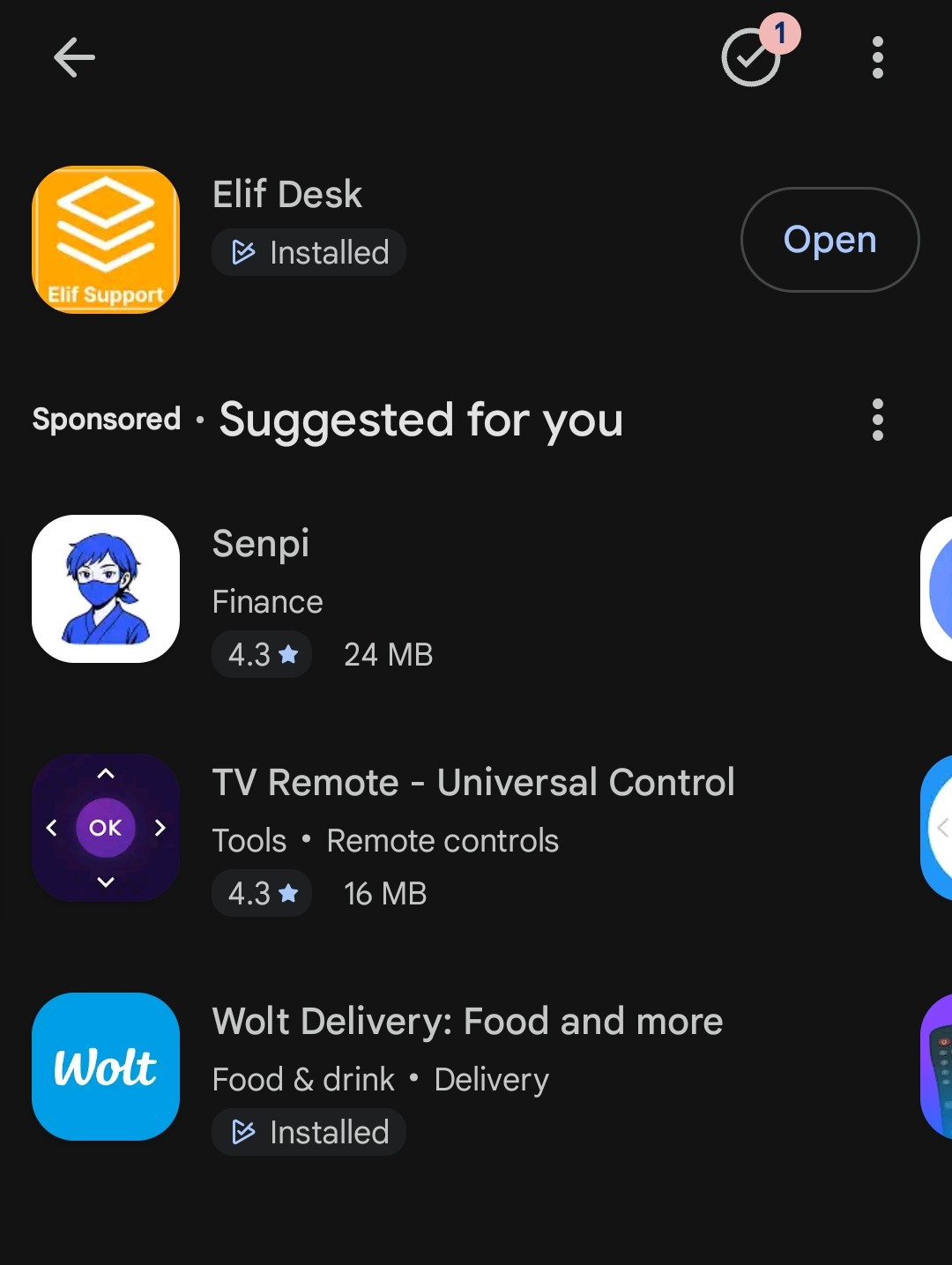Open the Elif Desk app

[x=829, y=240]
